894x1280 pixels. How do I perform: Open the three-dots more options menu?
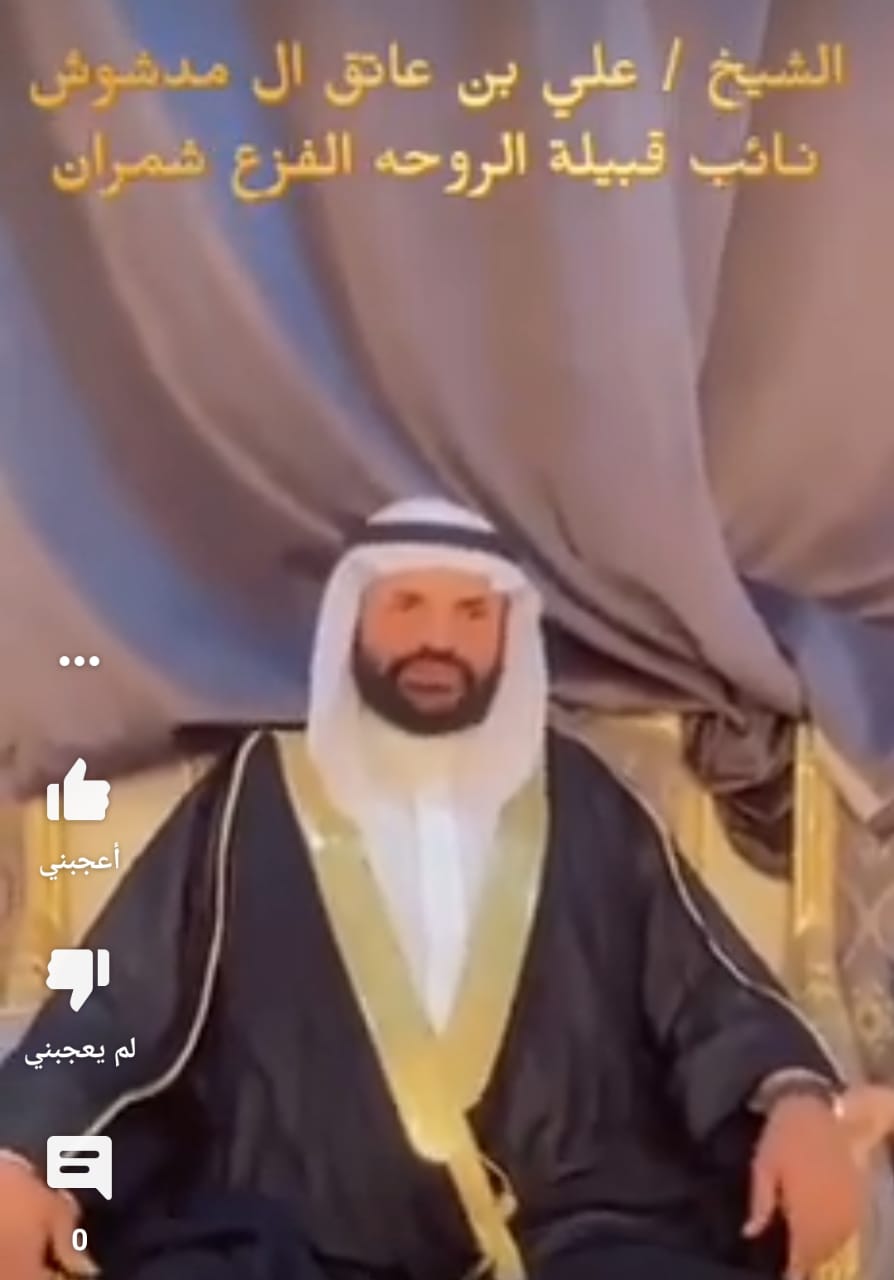click(79, 661)
